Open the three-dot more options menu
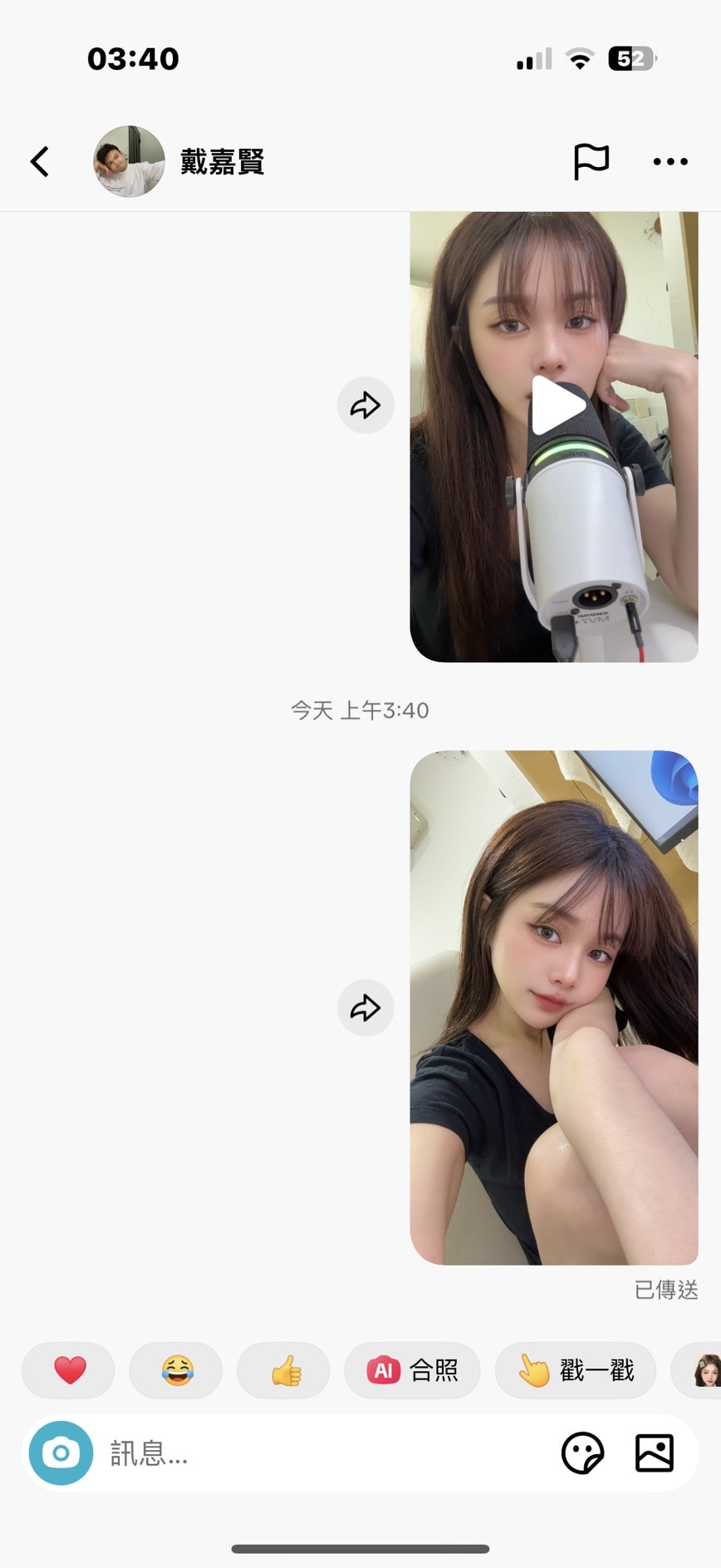Screen dimensions: 721x1568 coord(670,161)
